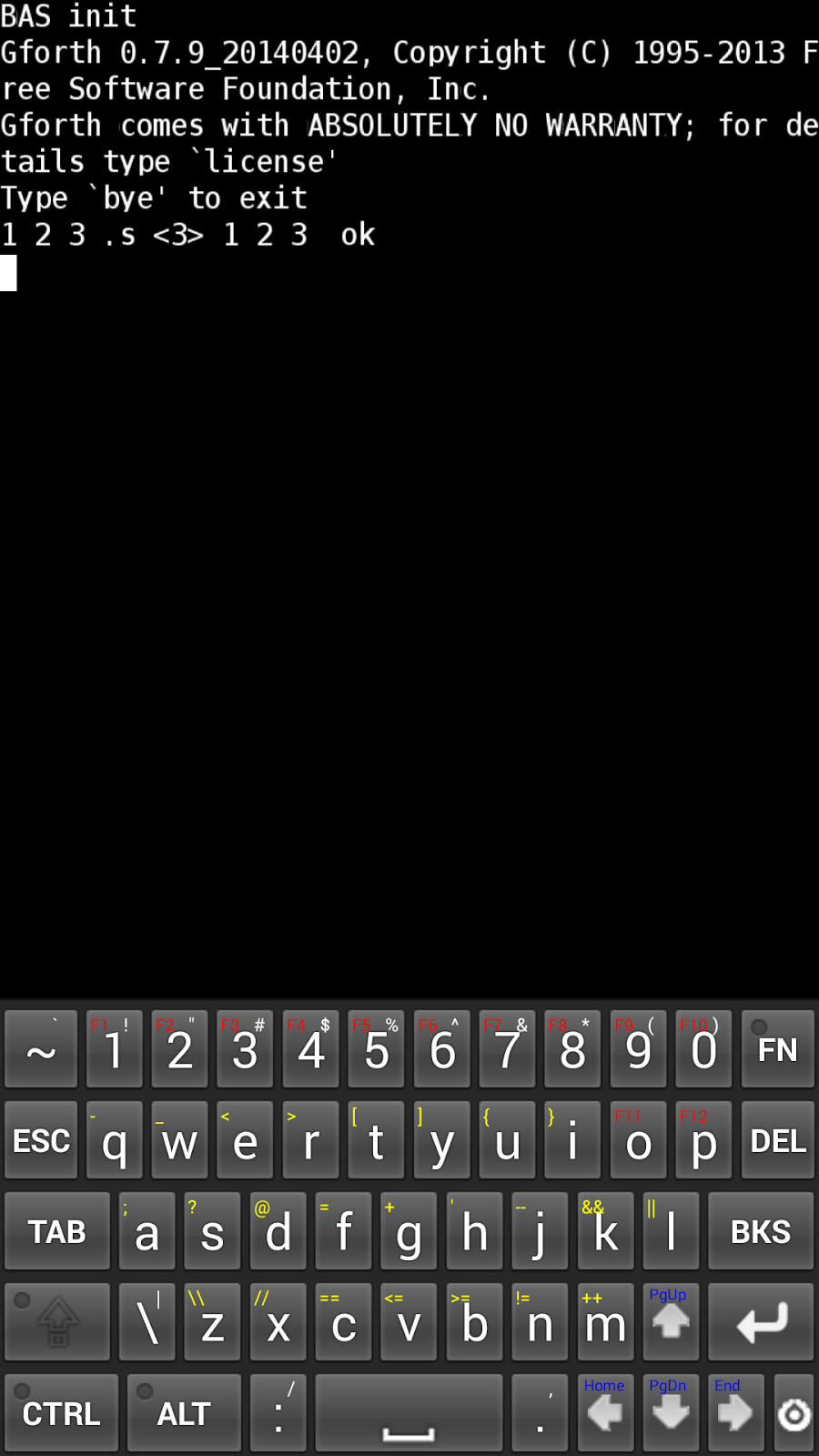Tap the down arrow PgDn key

coord(671,1413)
